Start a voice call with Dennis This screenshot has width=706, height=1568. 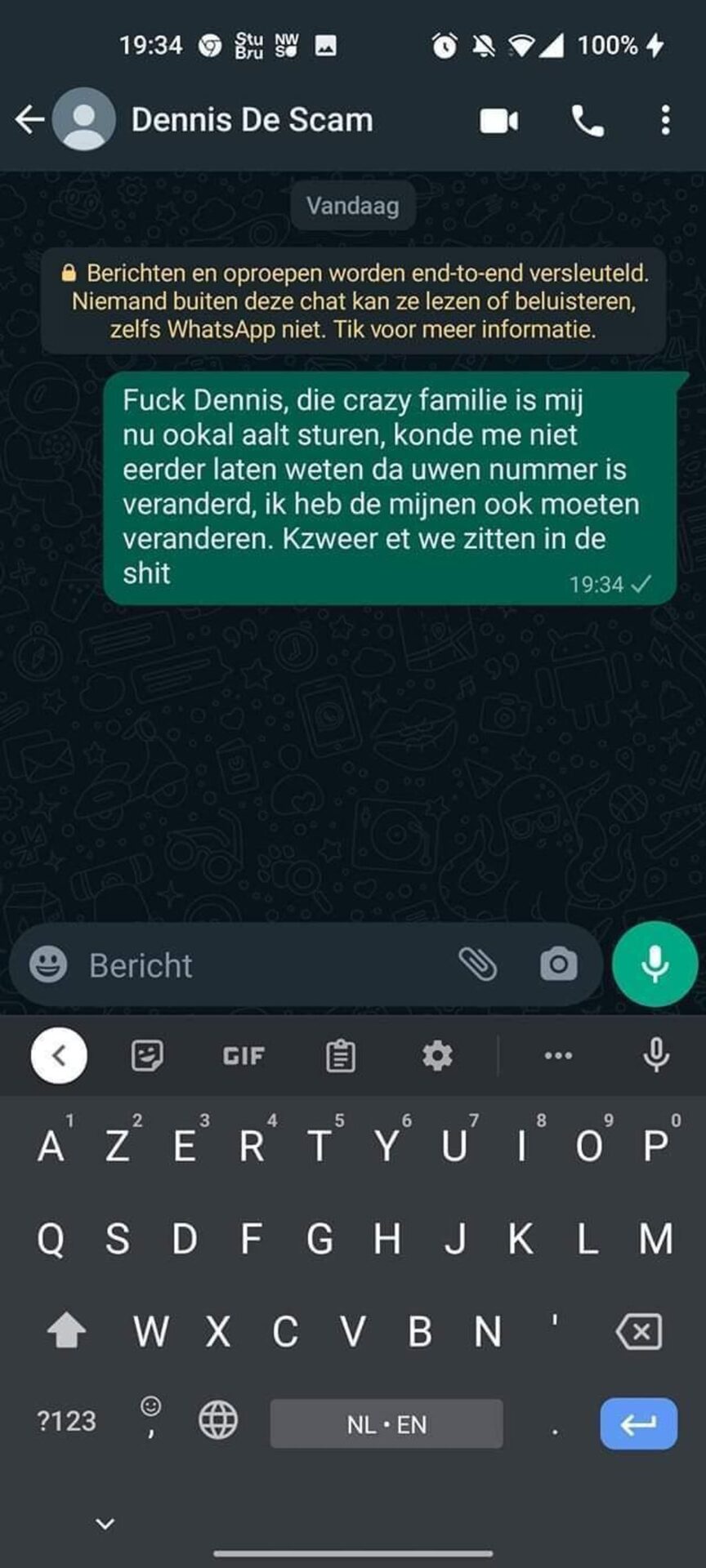click(588, 121)
